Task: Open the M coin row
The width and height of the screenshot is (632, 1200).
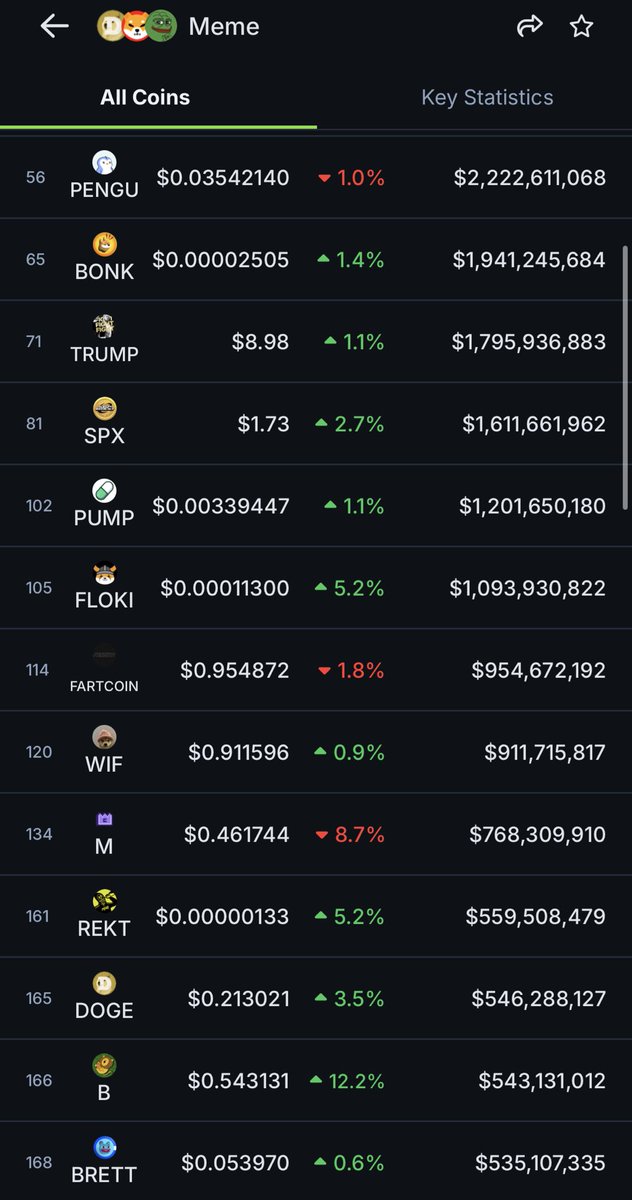Action: tap(316, 834)
